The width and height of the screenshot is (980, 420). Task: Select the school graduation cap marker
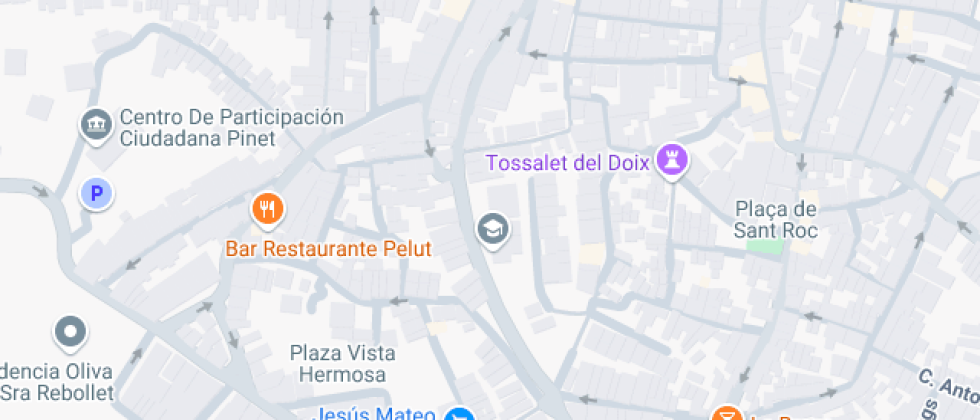tap(493, 229)
